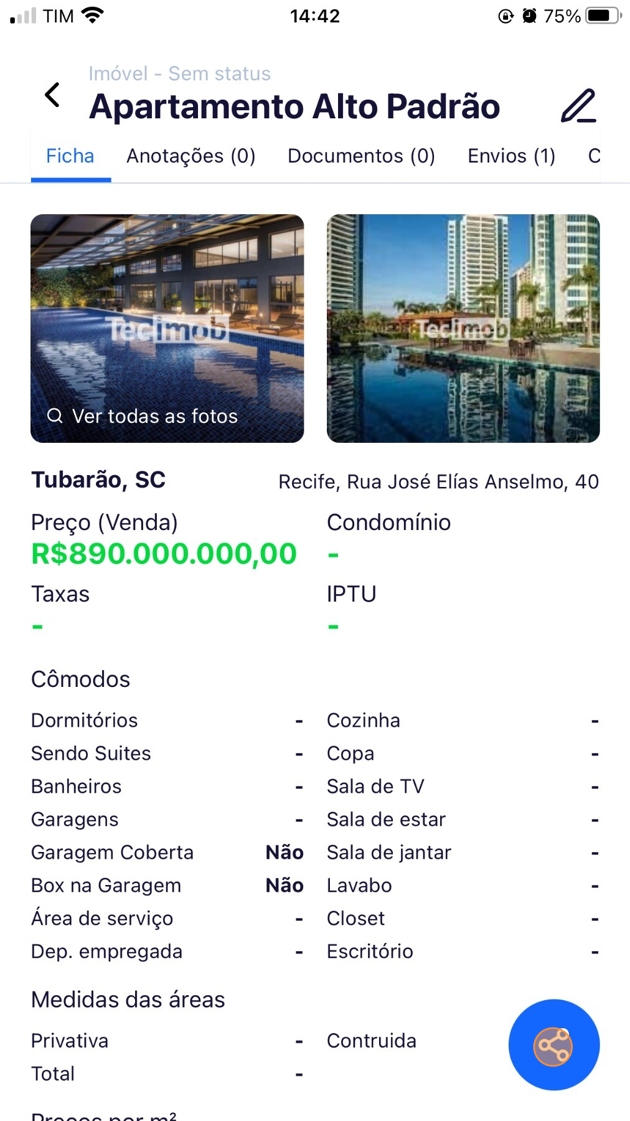
Task: Go back using the arrow icon
Action: [x=52, y=95]
